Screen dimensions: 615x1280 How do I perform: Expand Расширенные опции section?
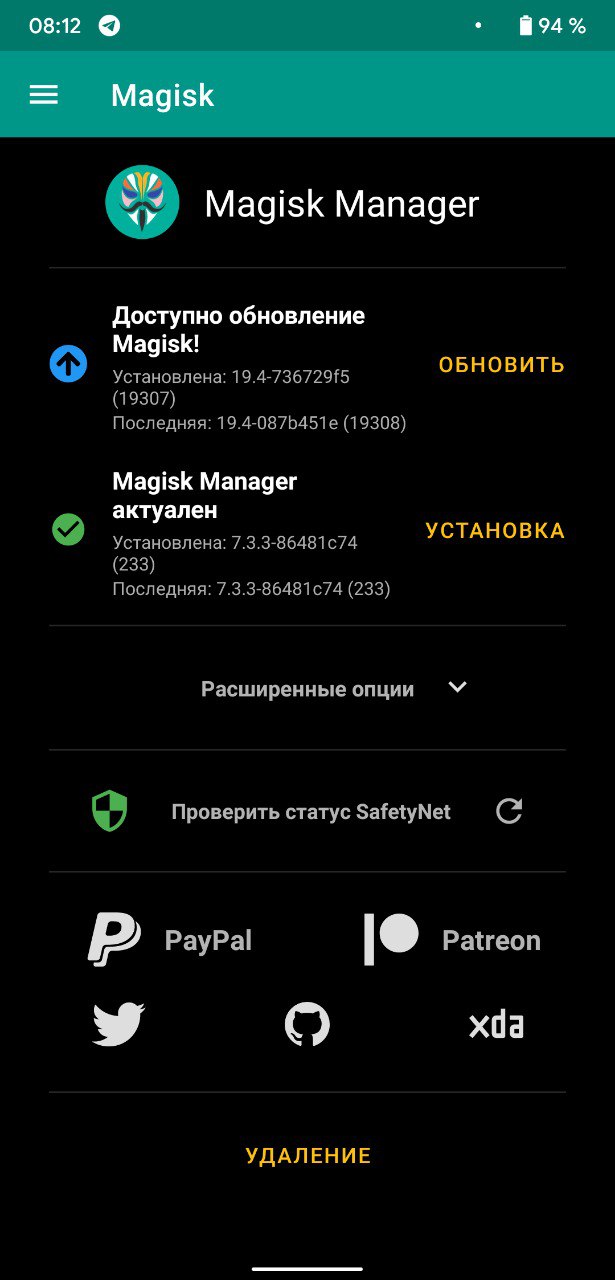(335, 688)
